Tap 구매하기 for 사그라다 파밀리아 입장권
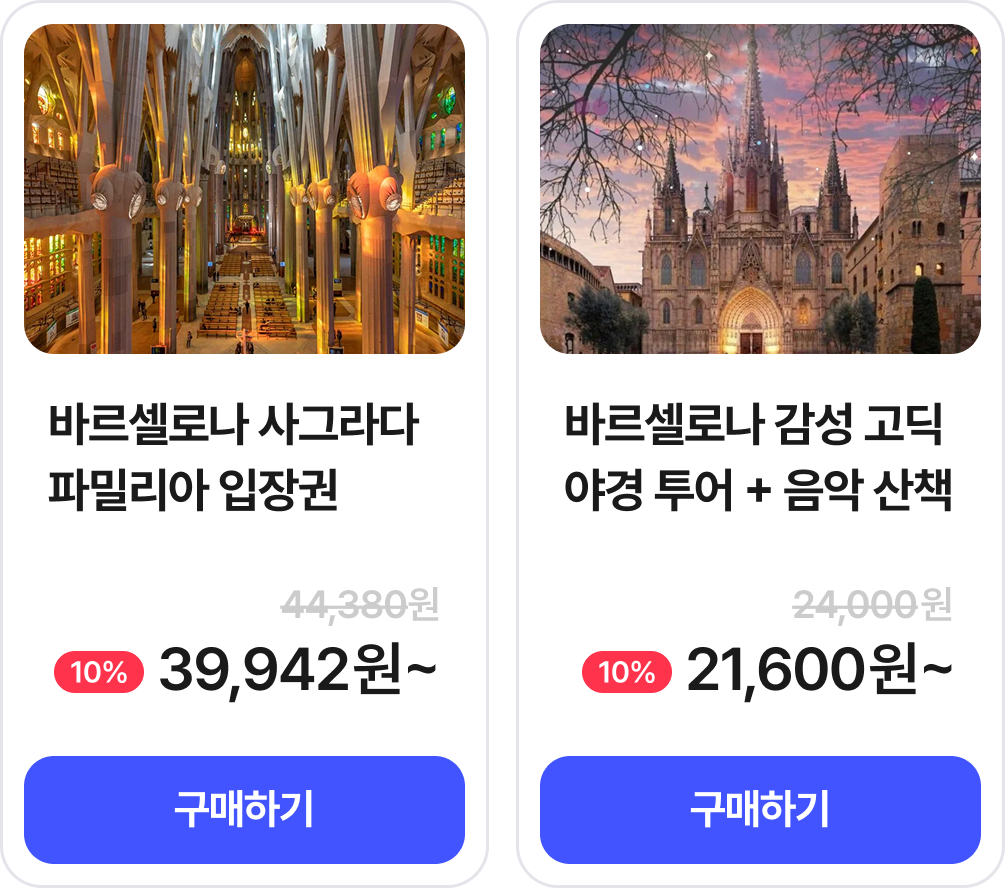This screenshot has height=888, width=1005. click(x=244, y=809)
